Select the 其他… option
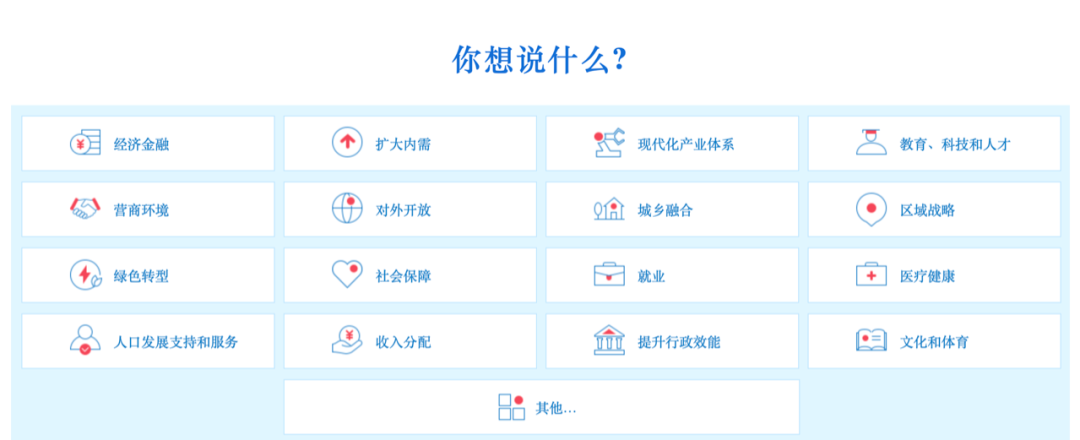Viewport: 1080px width, 440px height. pyautogui.click(x=541, y=407)
